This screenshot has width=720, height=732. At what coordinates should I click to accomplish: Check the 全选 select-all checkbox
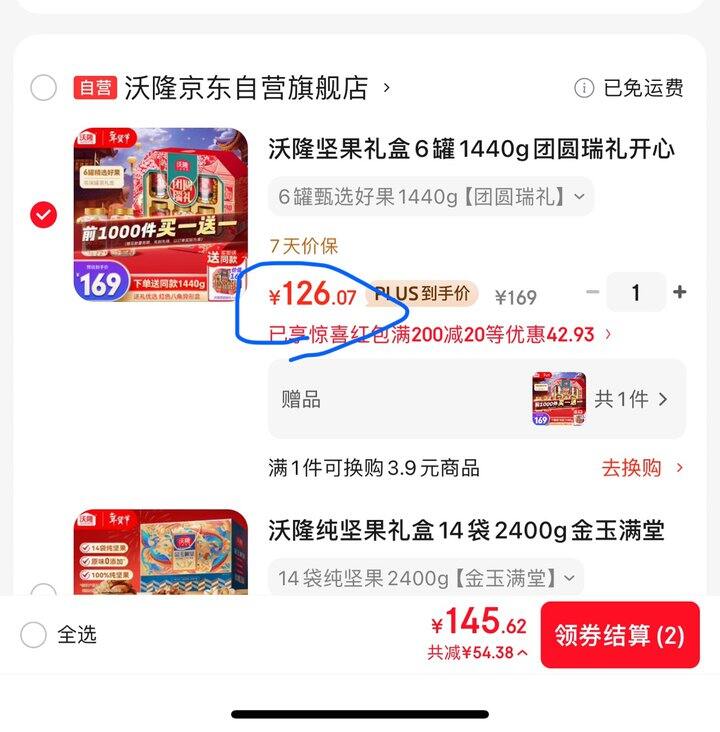[34, 634]
